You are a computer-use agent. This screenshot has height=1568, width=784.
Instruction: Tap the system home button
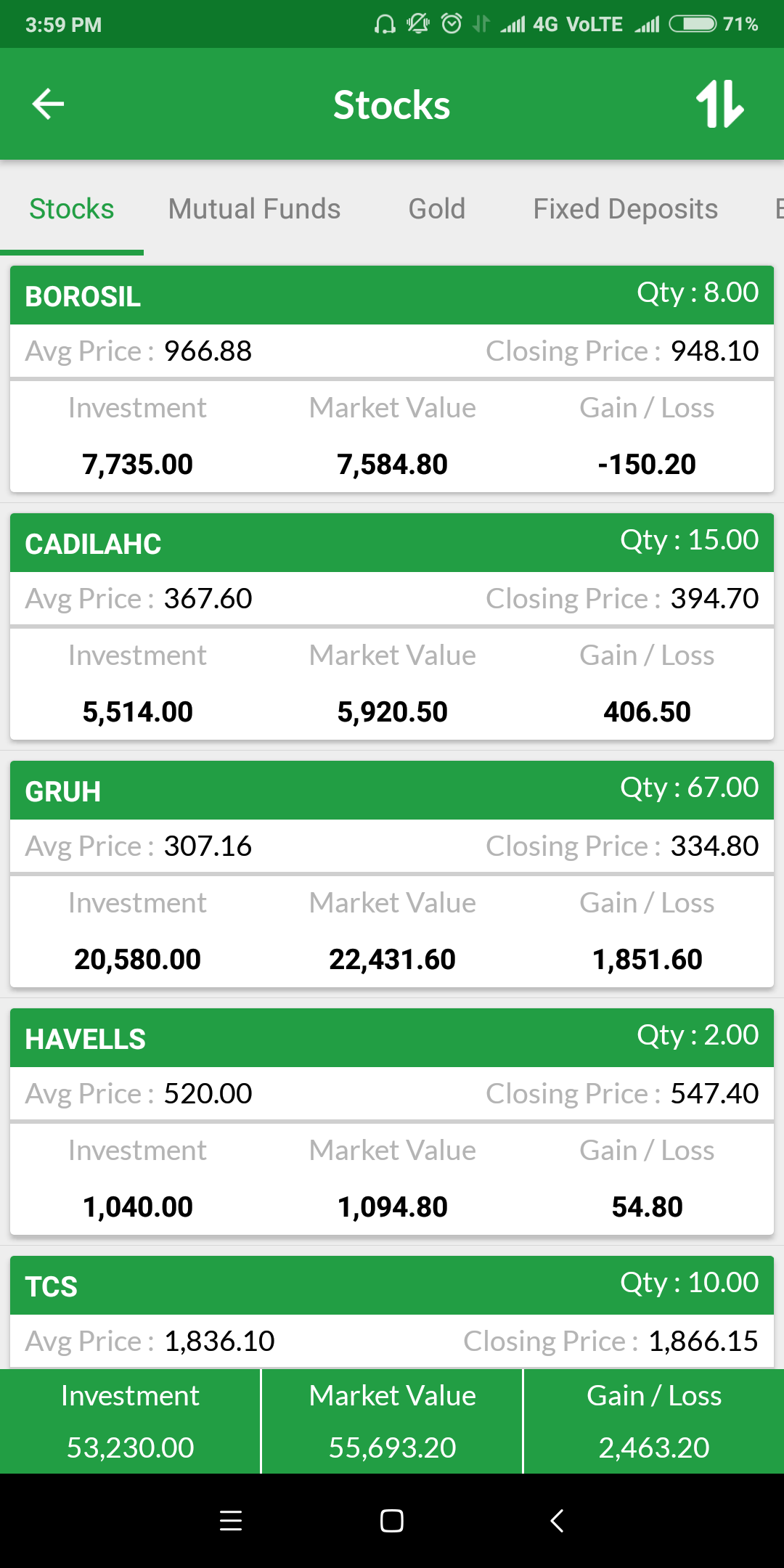click(x=392, y=1521)
